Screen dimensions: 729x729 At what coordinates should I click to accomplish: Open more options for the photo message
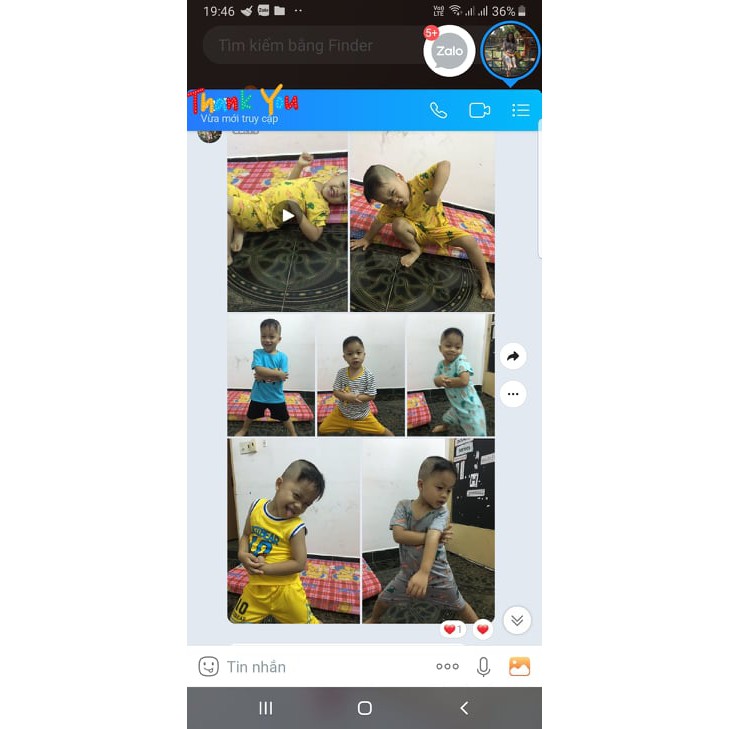(x=513, y=394)
